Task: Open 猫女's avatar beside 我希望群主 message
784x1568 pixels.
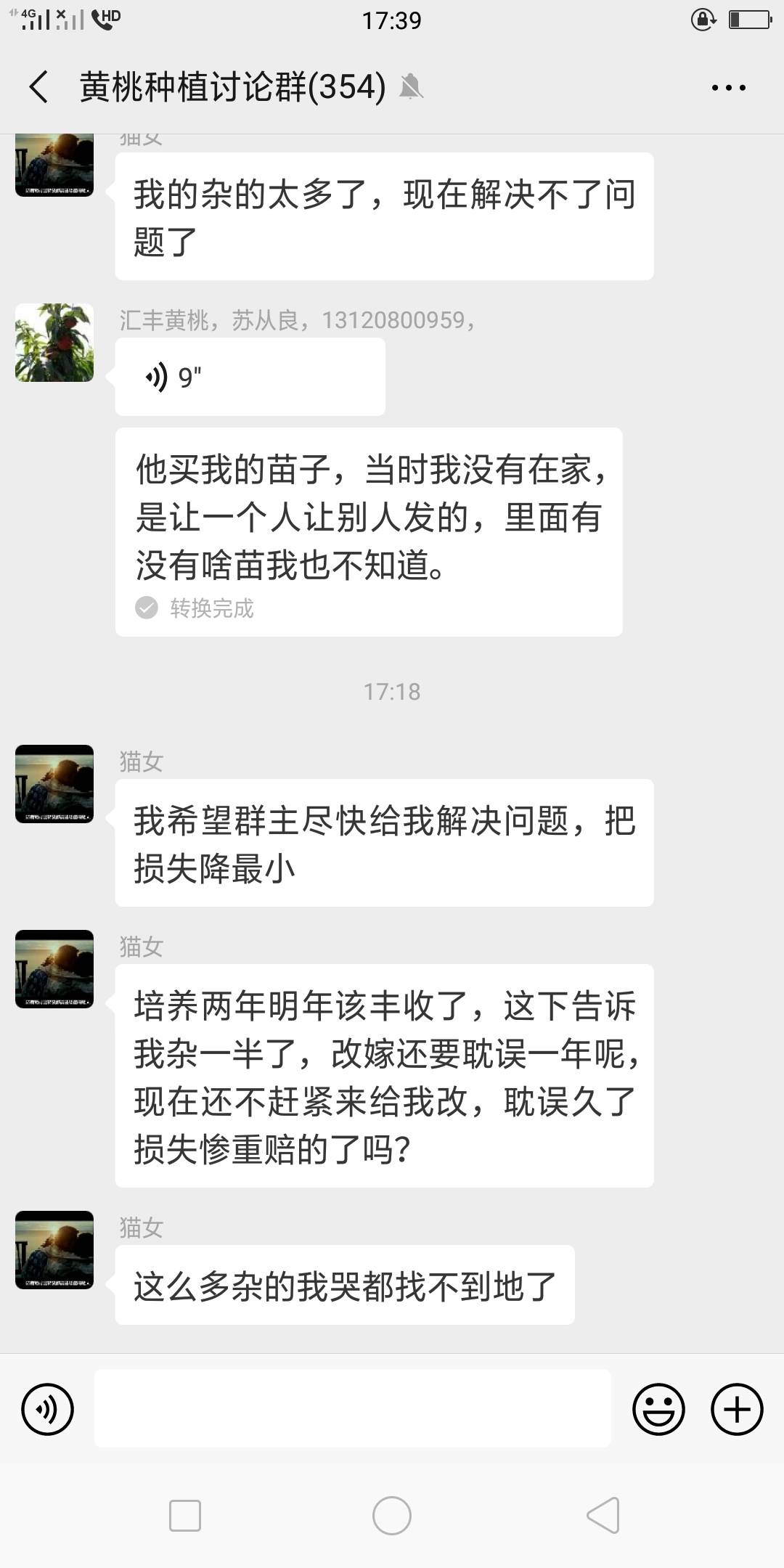Action: tap(54, 784)
